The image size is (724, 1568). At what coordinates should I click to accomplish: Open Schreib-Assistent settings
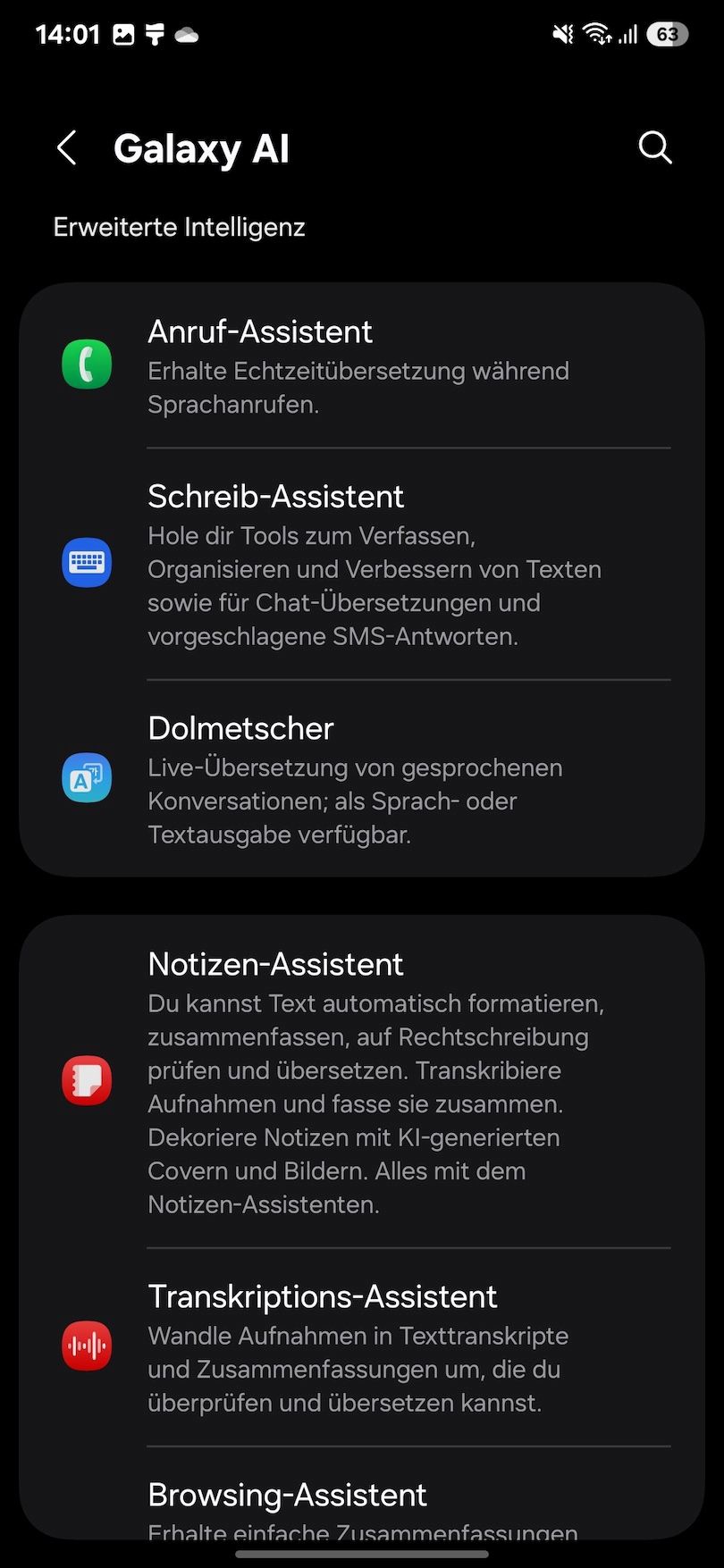tap(362, 564)
